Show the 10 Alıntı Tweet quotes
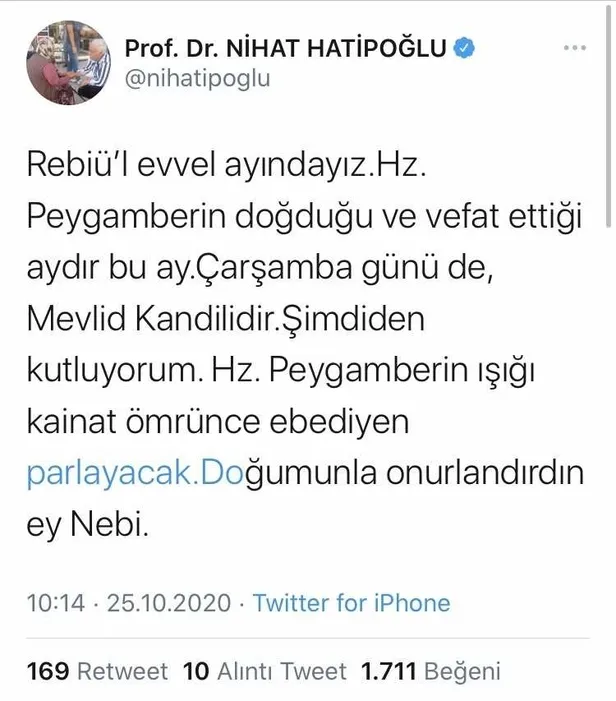 tap(267, 671)
